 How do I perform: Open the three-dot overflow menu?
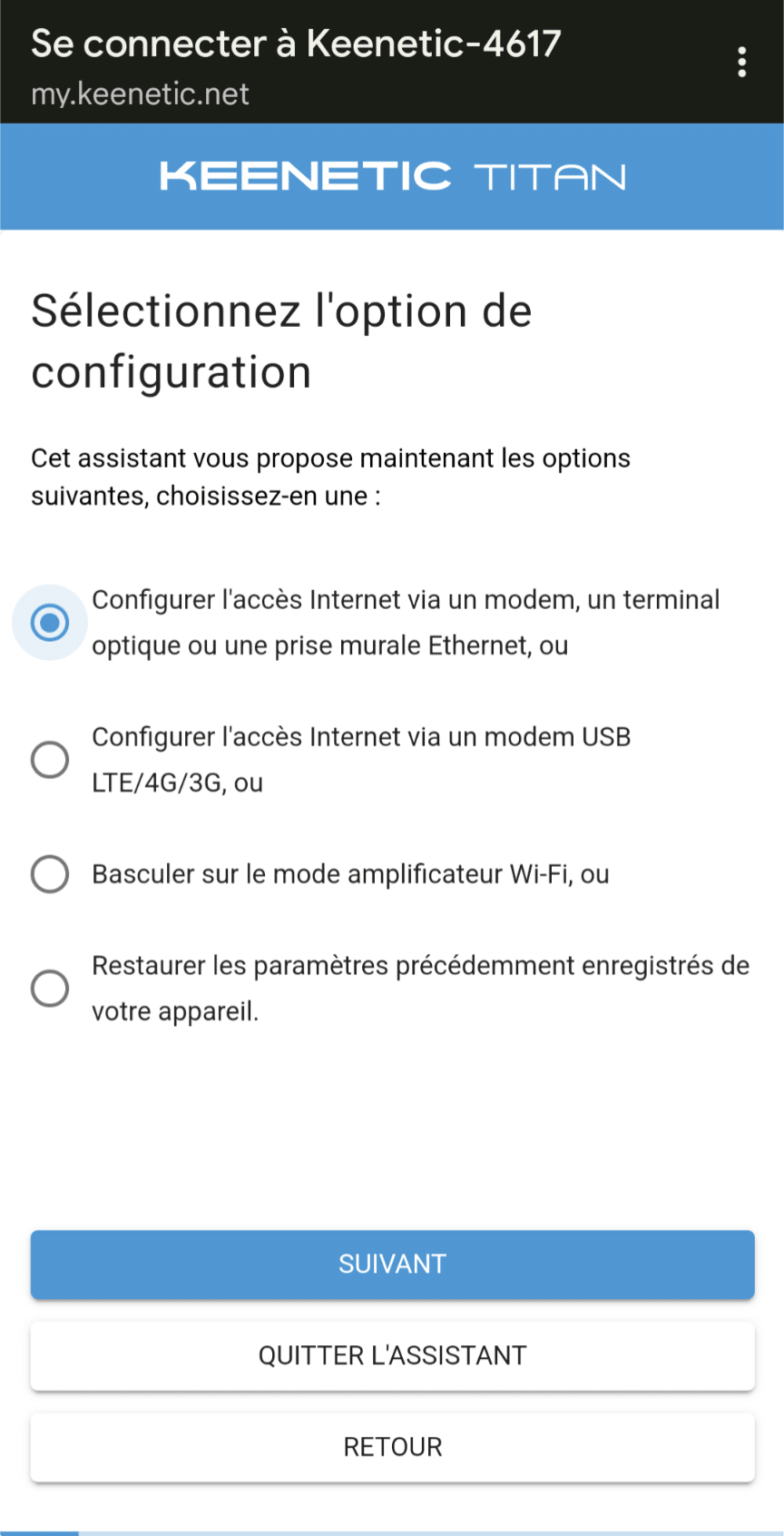[742, 62]
